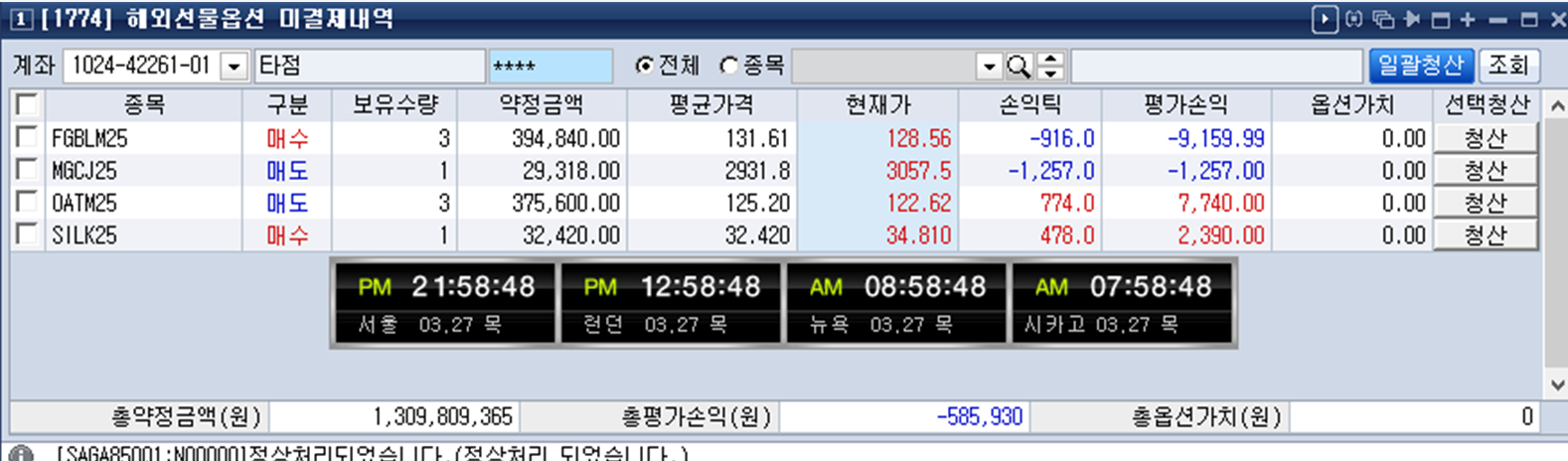Viewport: 1568px width, 461px height.
Task: Tap 청산 for FGBLM25
Action: (1485, 138)
